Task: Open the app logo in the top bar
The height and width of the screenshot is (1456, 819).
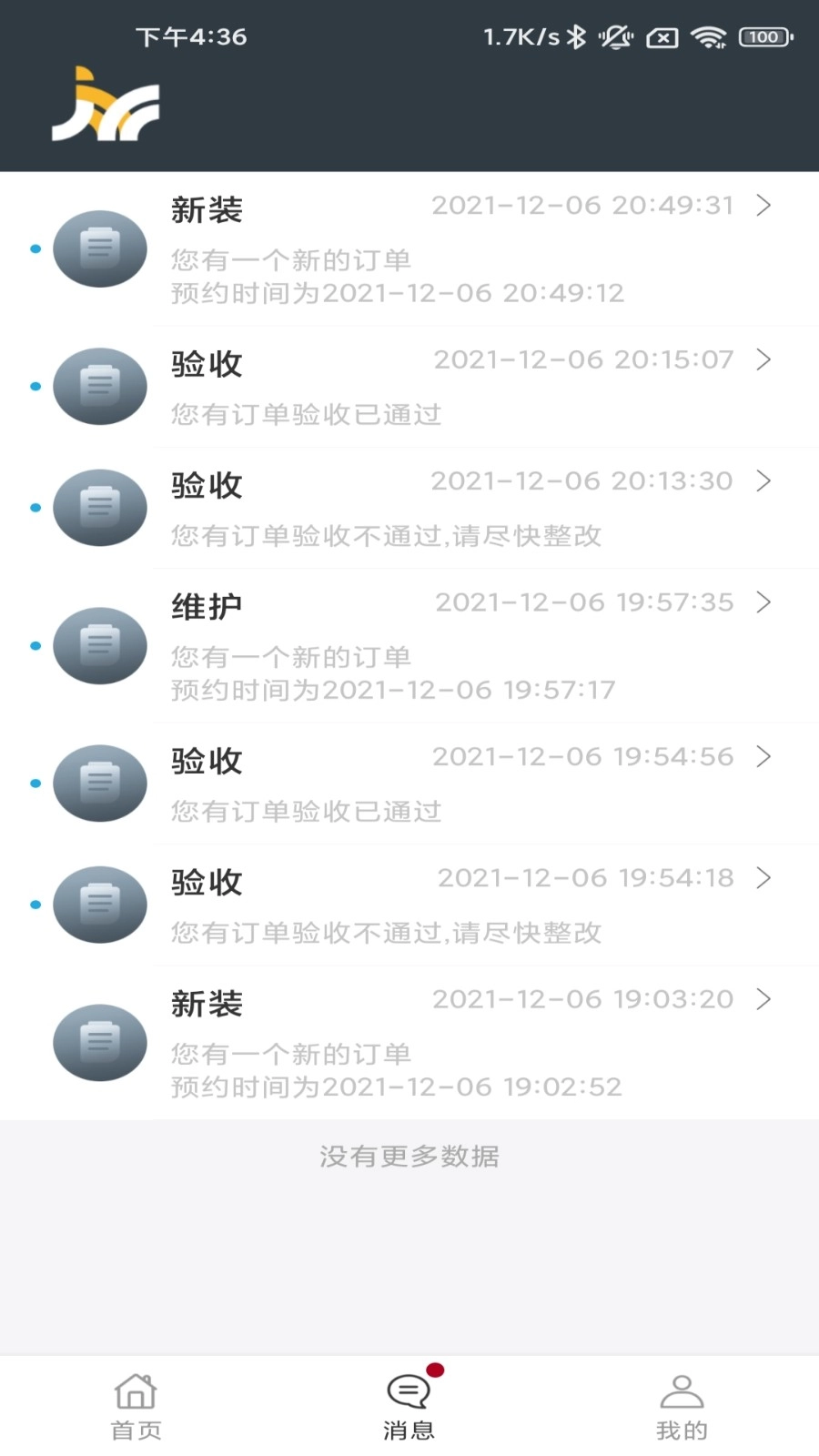Action: (x=105, y=105)
